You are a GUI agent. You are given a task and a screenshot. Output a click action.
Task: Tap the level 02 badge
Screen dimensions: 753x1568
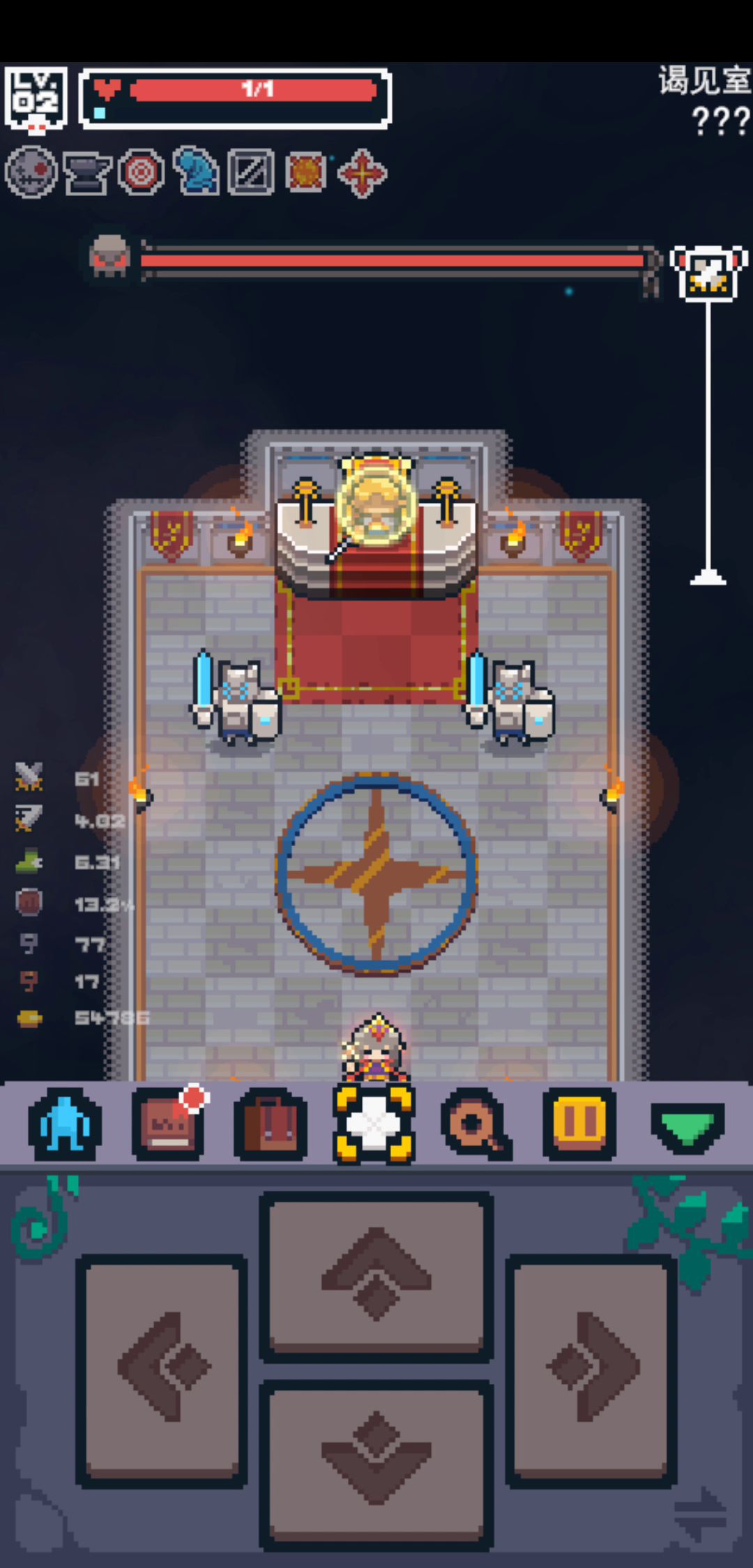tap(36, 98)
